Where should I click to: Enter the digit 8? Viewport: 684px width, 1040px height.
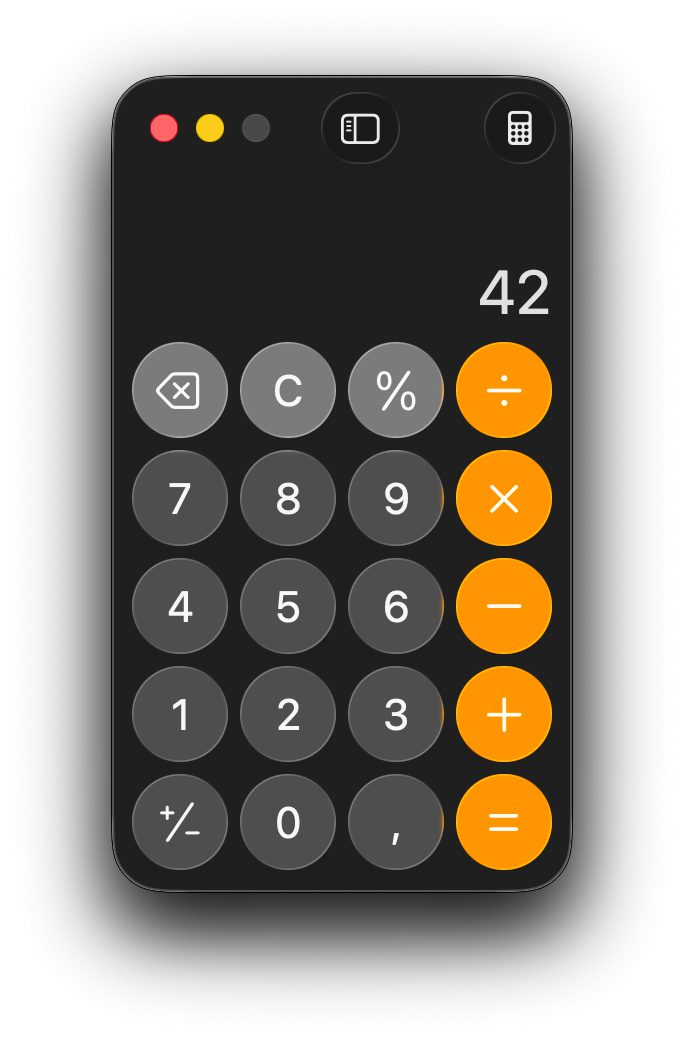[288, 498]
